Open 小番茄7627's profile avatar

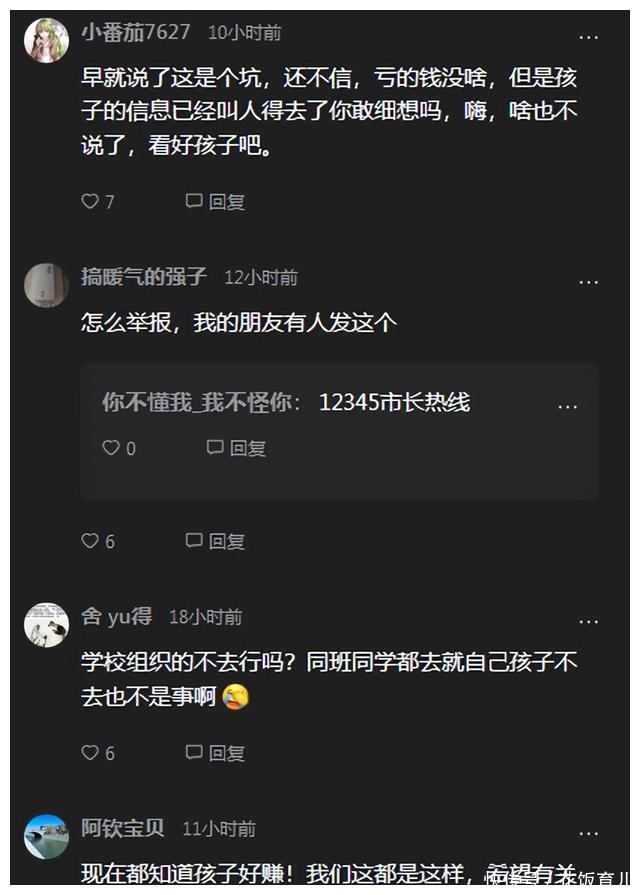pos(46,40)
